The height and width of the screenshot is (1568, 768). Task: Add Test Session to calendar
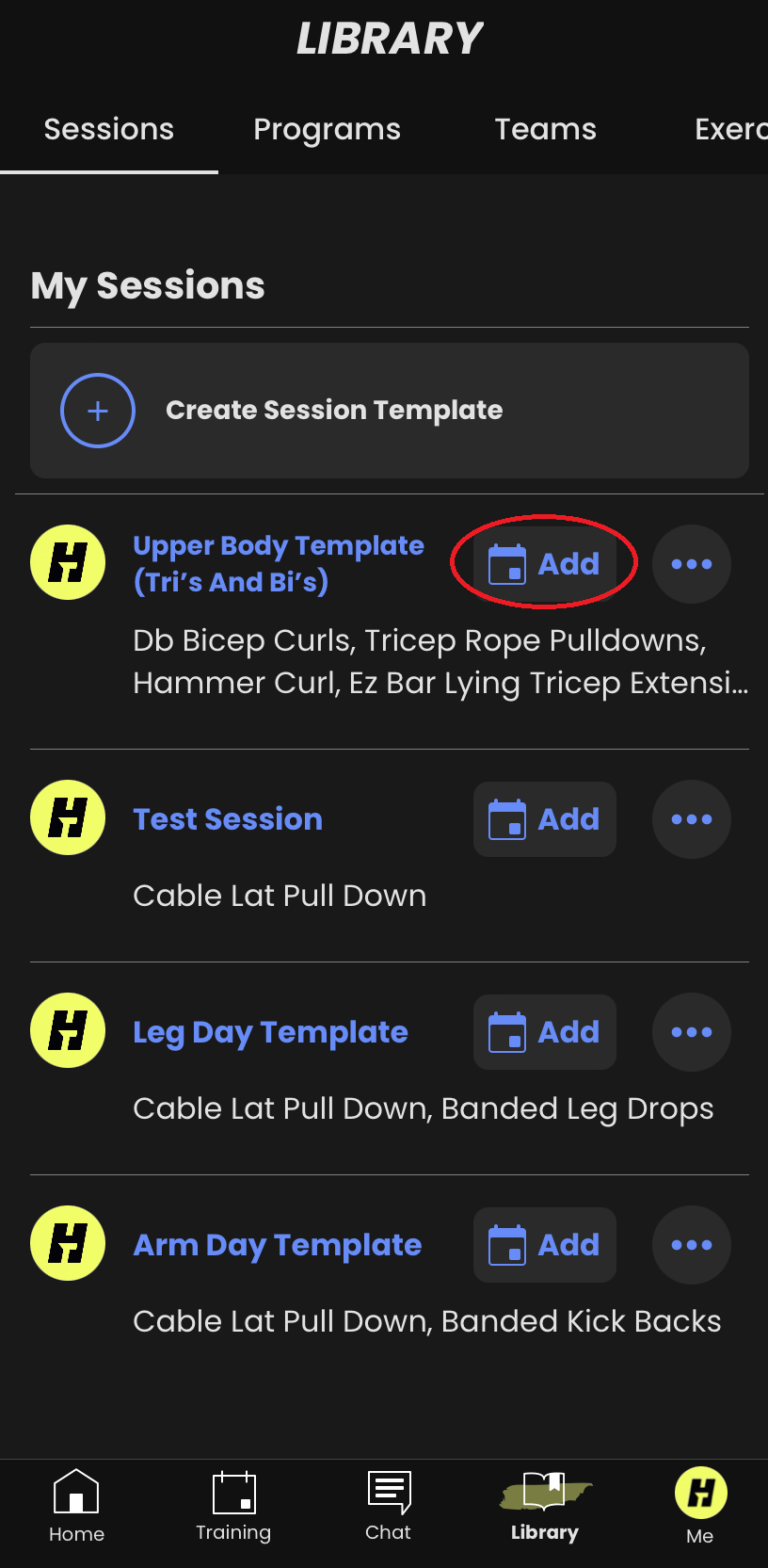(545, 819)
